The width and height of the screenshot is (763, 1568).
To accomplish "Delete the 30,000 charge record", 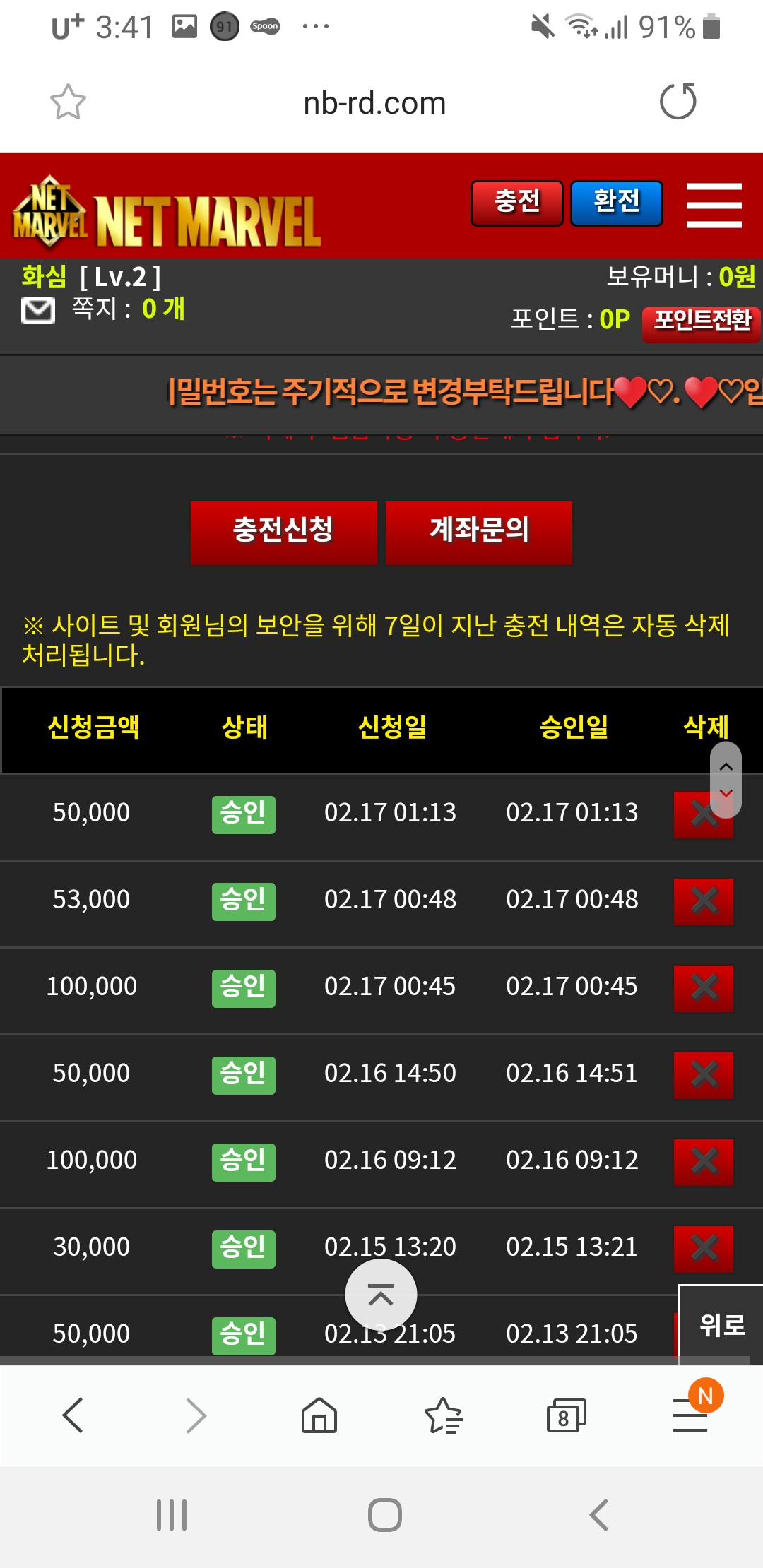I will coord(704,1249).
